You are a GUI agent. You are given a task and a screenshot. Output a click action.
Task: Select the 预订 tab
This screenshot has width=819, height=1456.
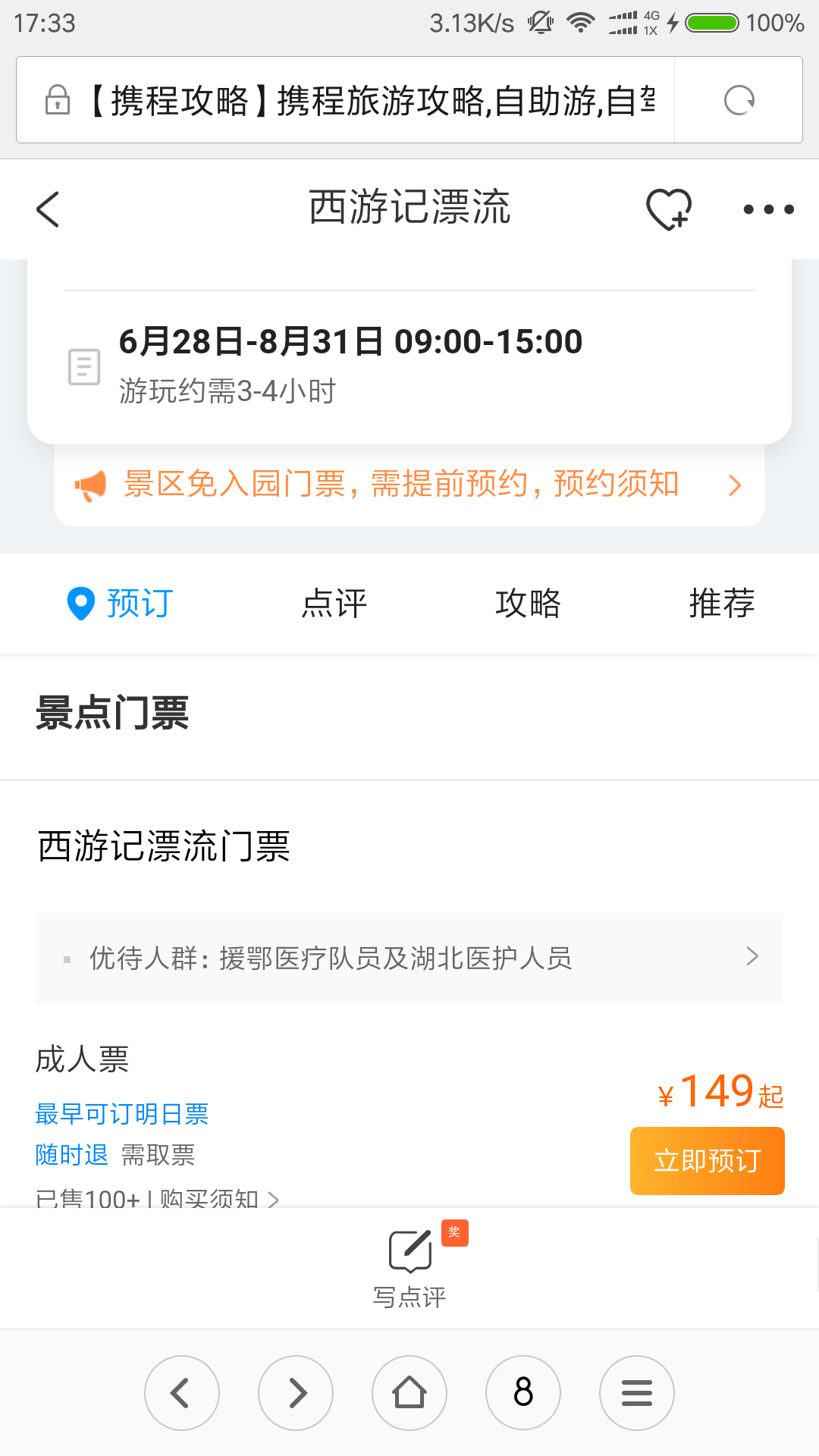click(121, 604)
